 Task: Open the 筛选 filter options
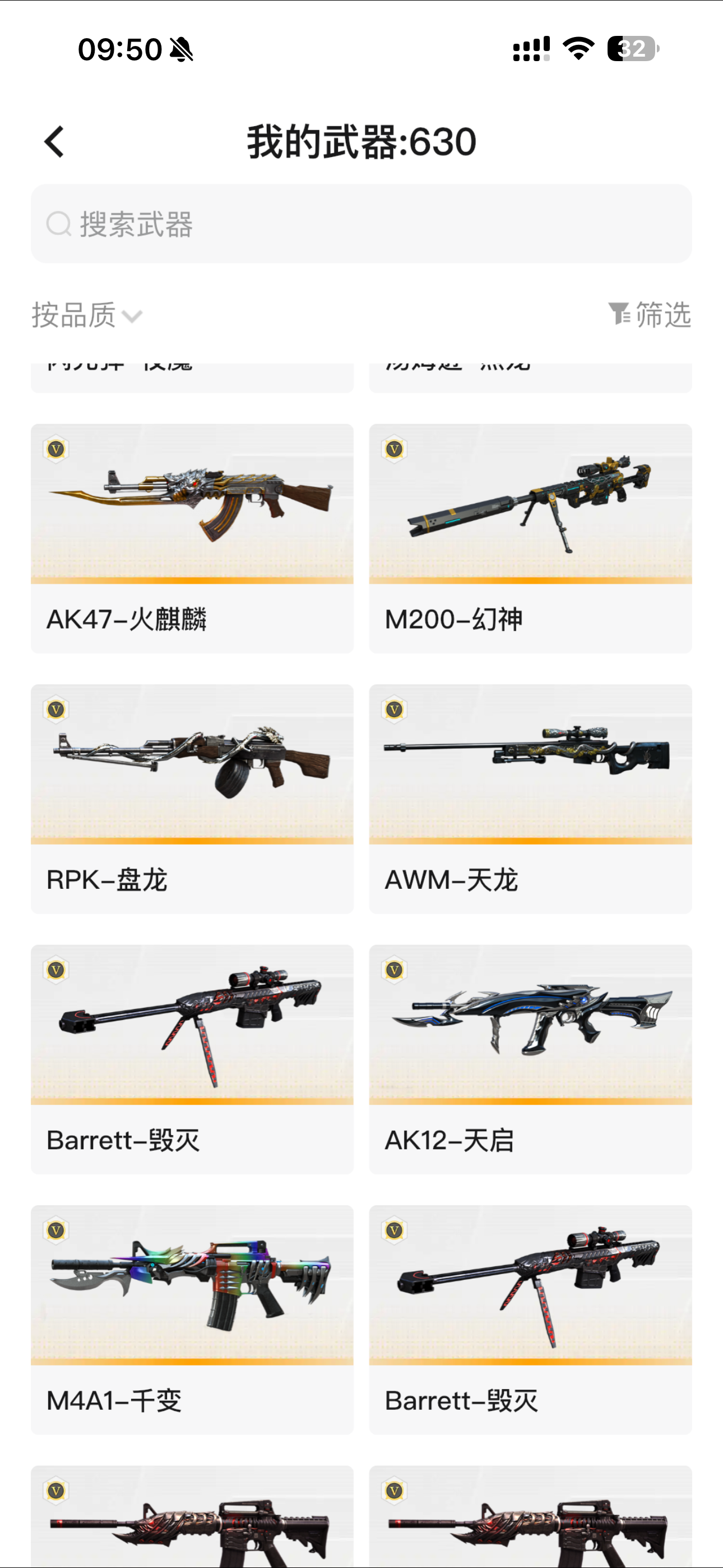(650, 315)
